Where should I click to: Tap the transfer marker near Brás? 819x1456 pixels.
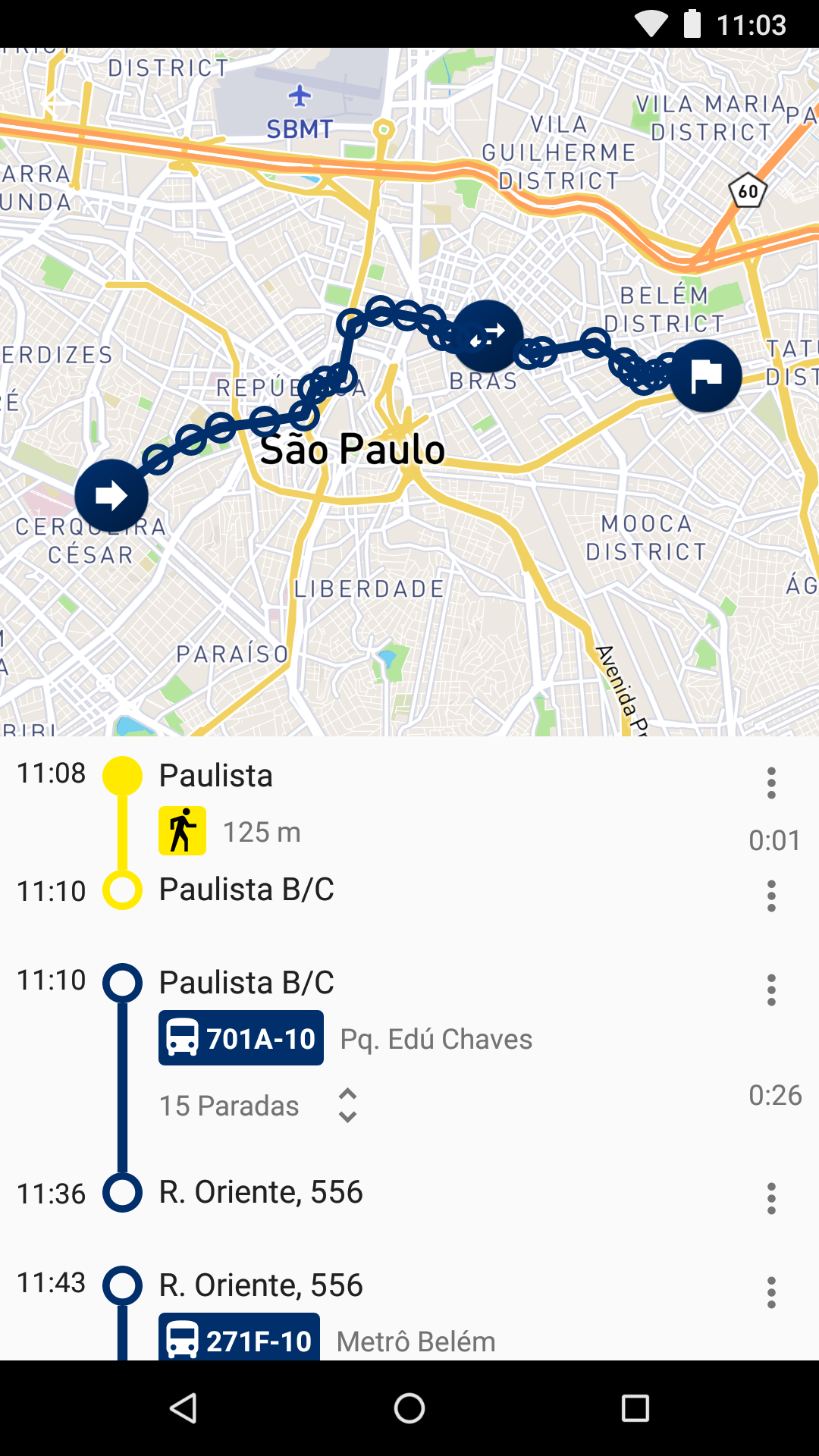(x=487, y=336)
